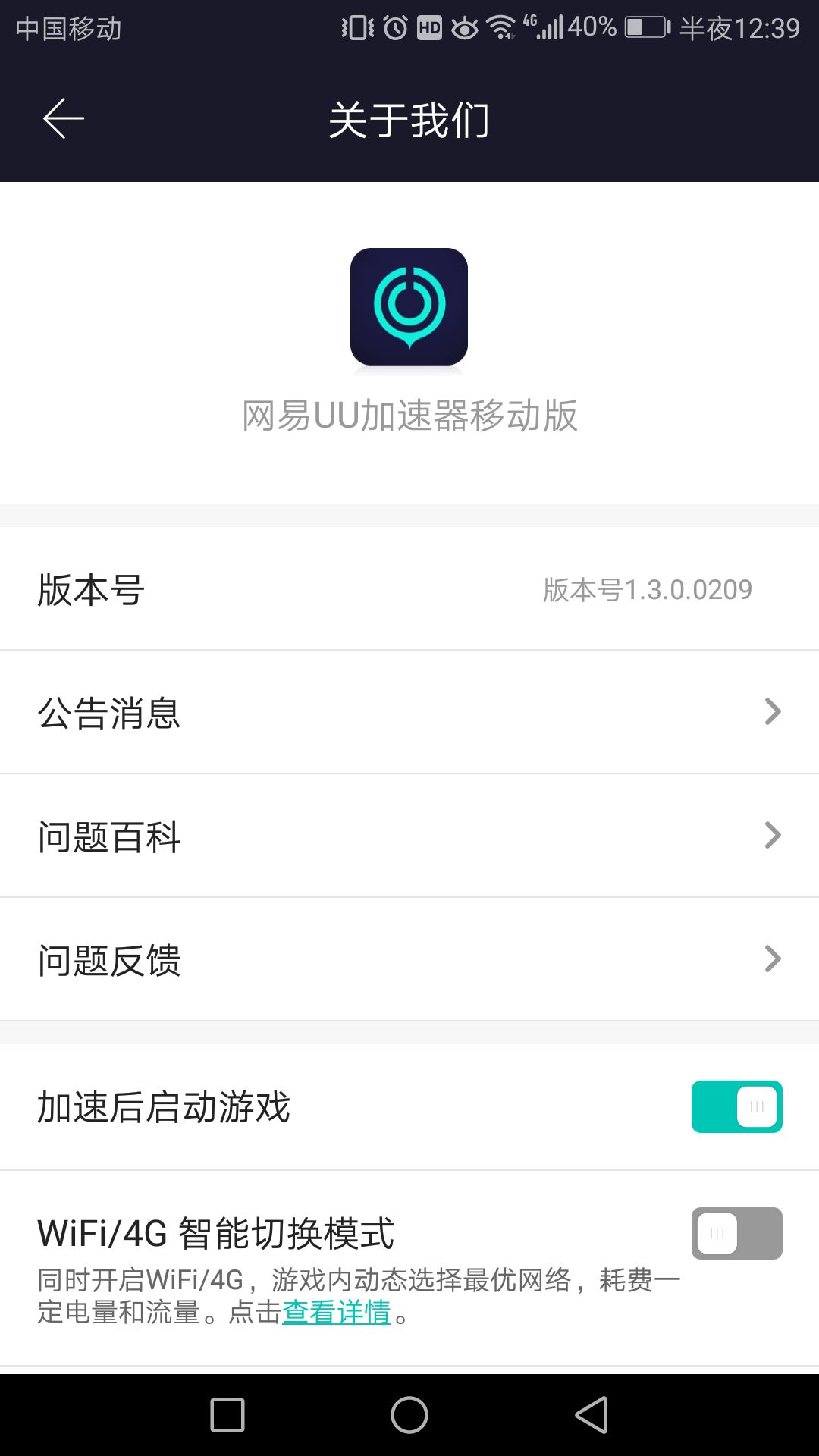Open 问题百科
Screen dimensions: 819x1456
[x=409, y=836]
